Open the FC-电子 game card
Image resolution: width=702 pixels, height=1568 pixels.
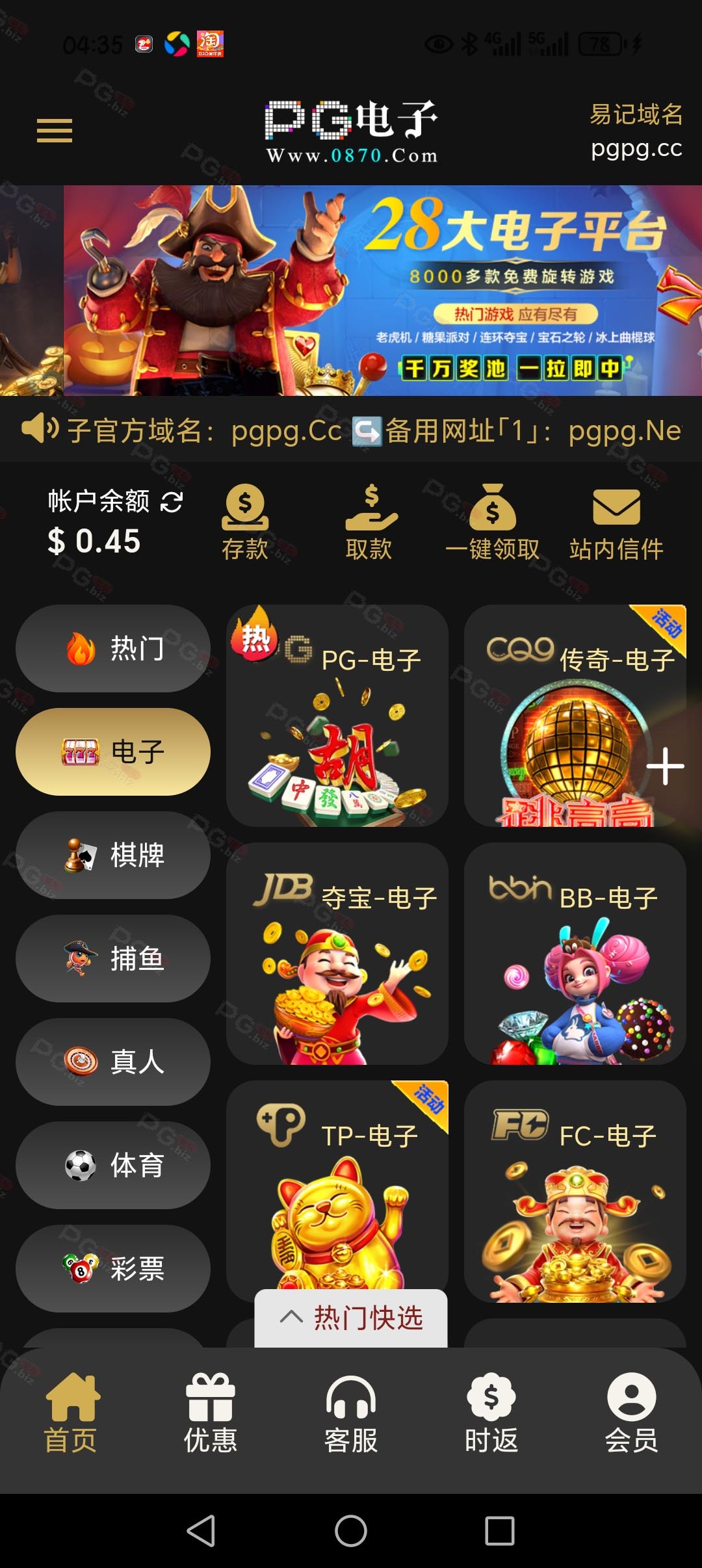point(575,1192)
